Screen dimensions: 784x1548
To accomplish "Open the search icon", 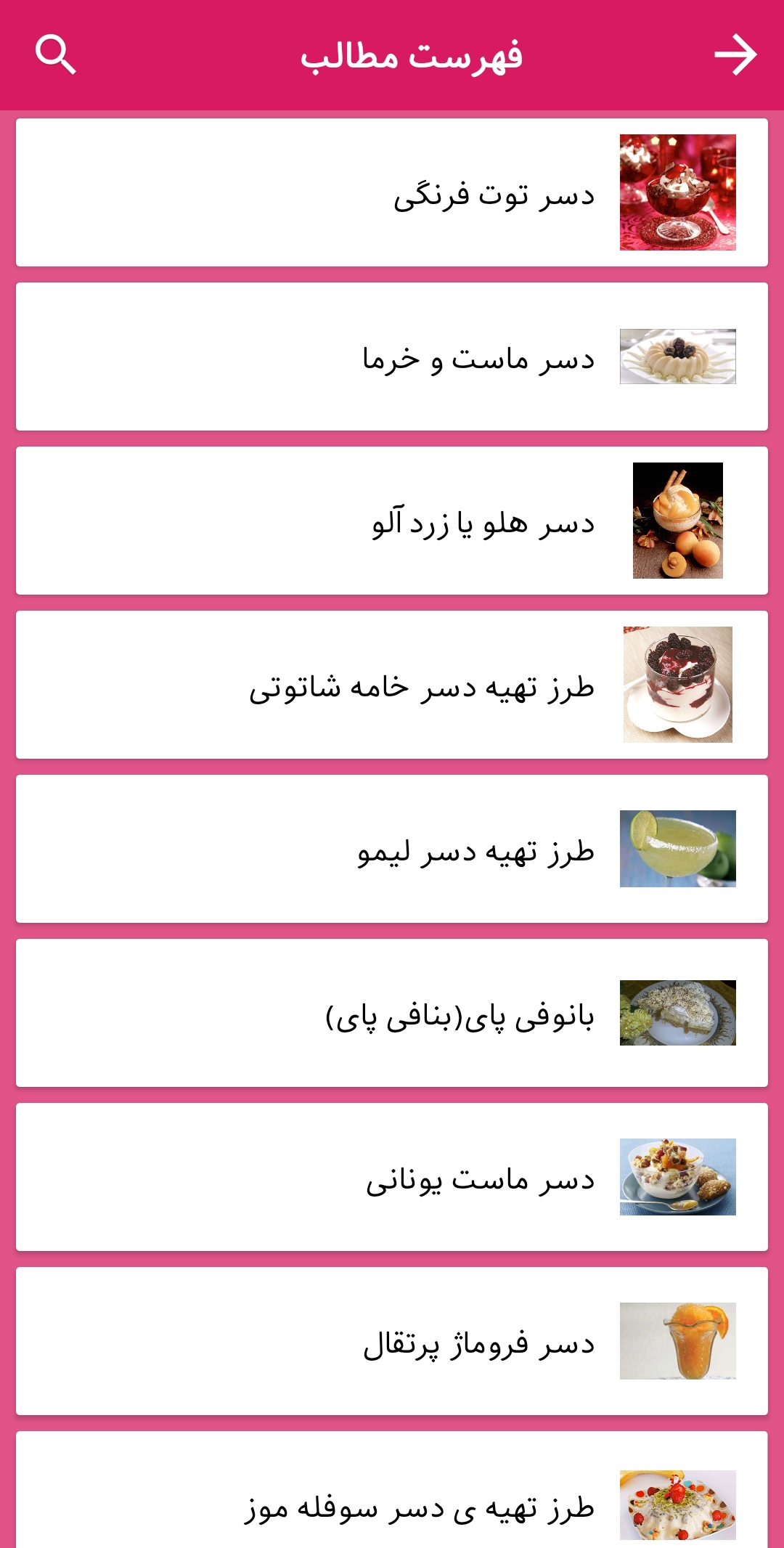I will point(55,54).
